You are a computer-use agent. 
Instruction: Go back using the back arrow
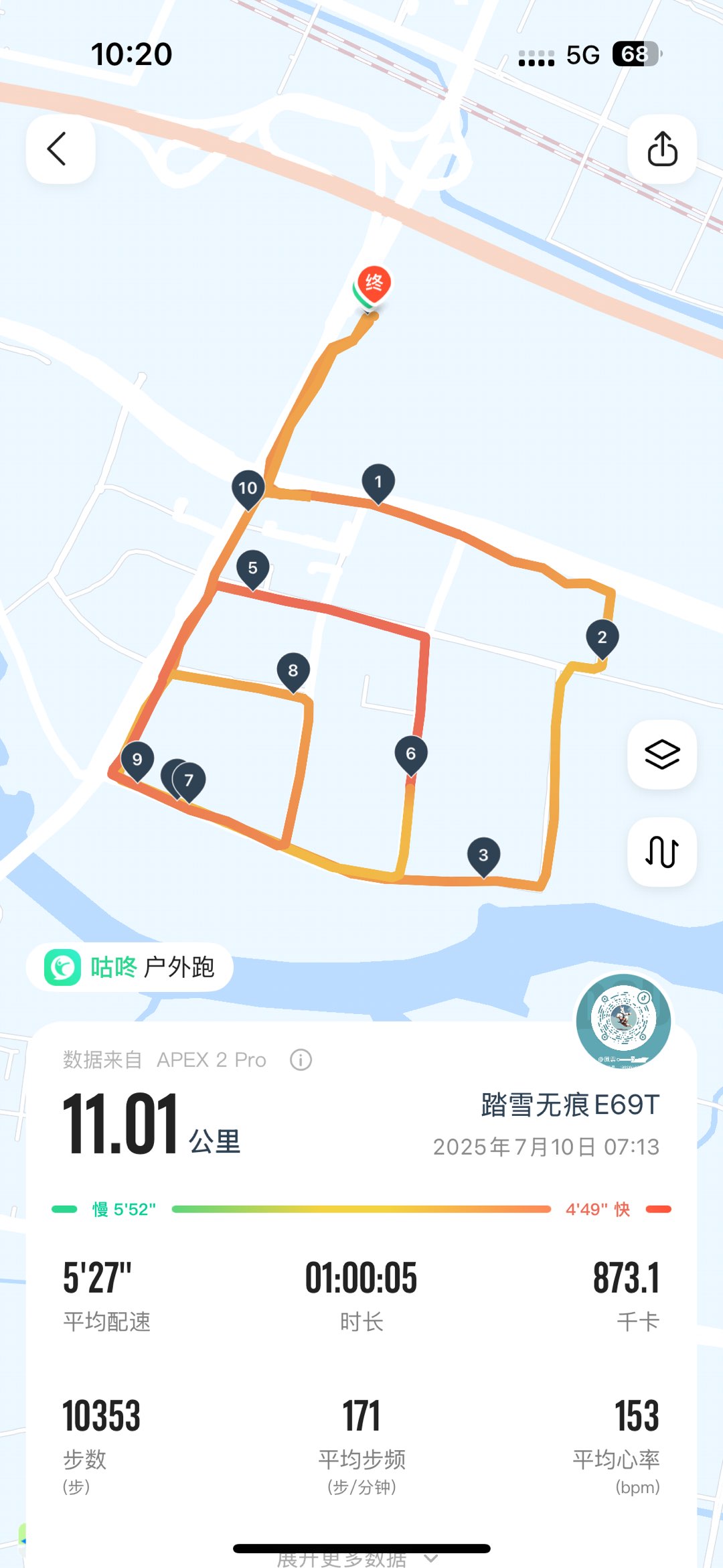coord(60,149)
